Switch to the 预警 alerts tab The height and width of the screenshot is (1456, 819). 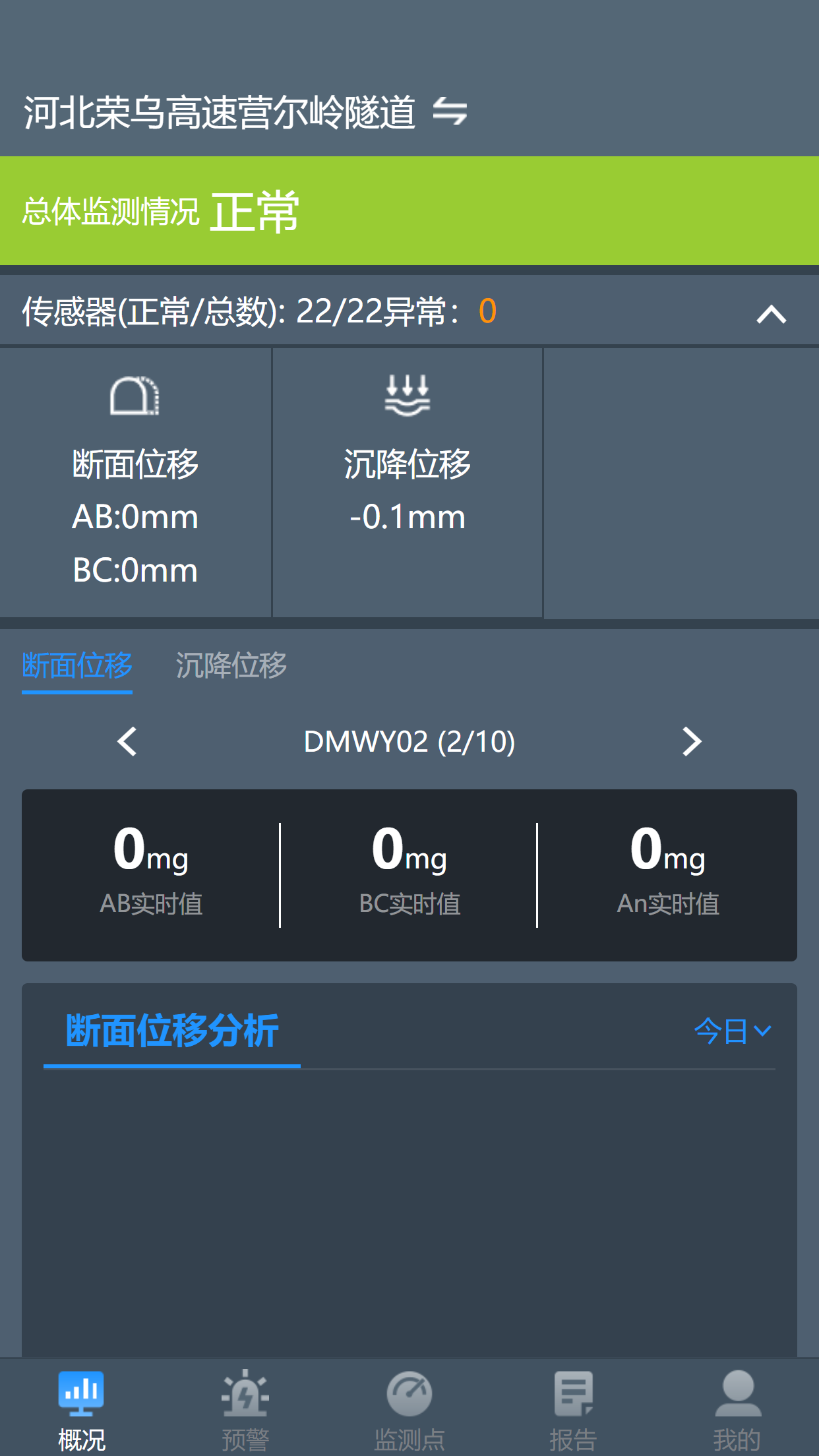(x=245, y=1410)
